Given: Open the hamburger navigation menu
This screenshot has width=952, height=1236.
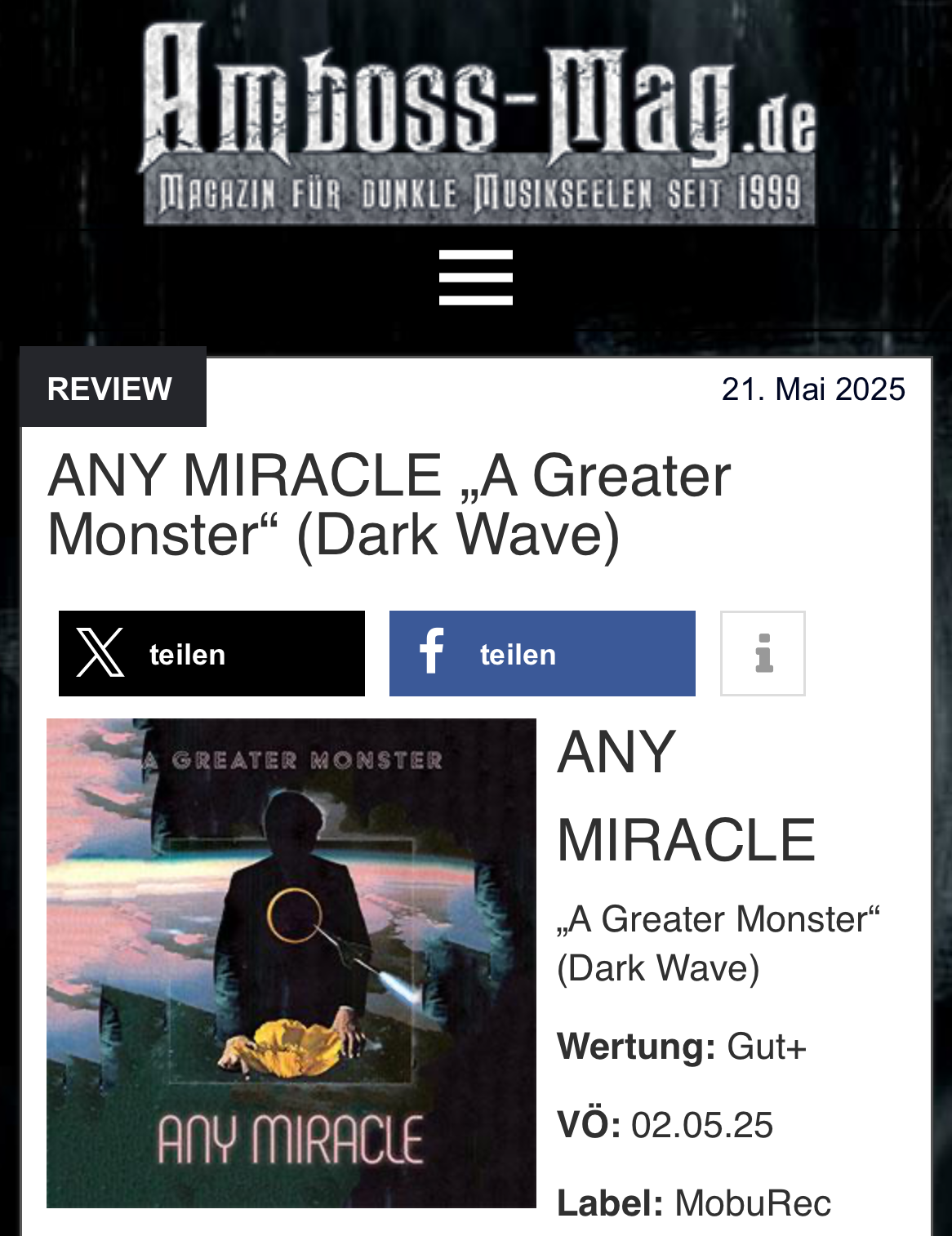Looking at the screenshot, I should [475, 278].
